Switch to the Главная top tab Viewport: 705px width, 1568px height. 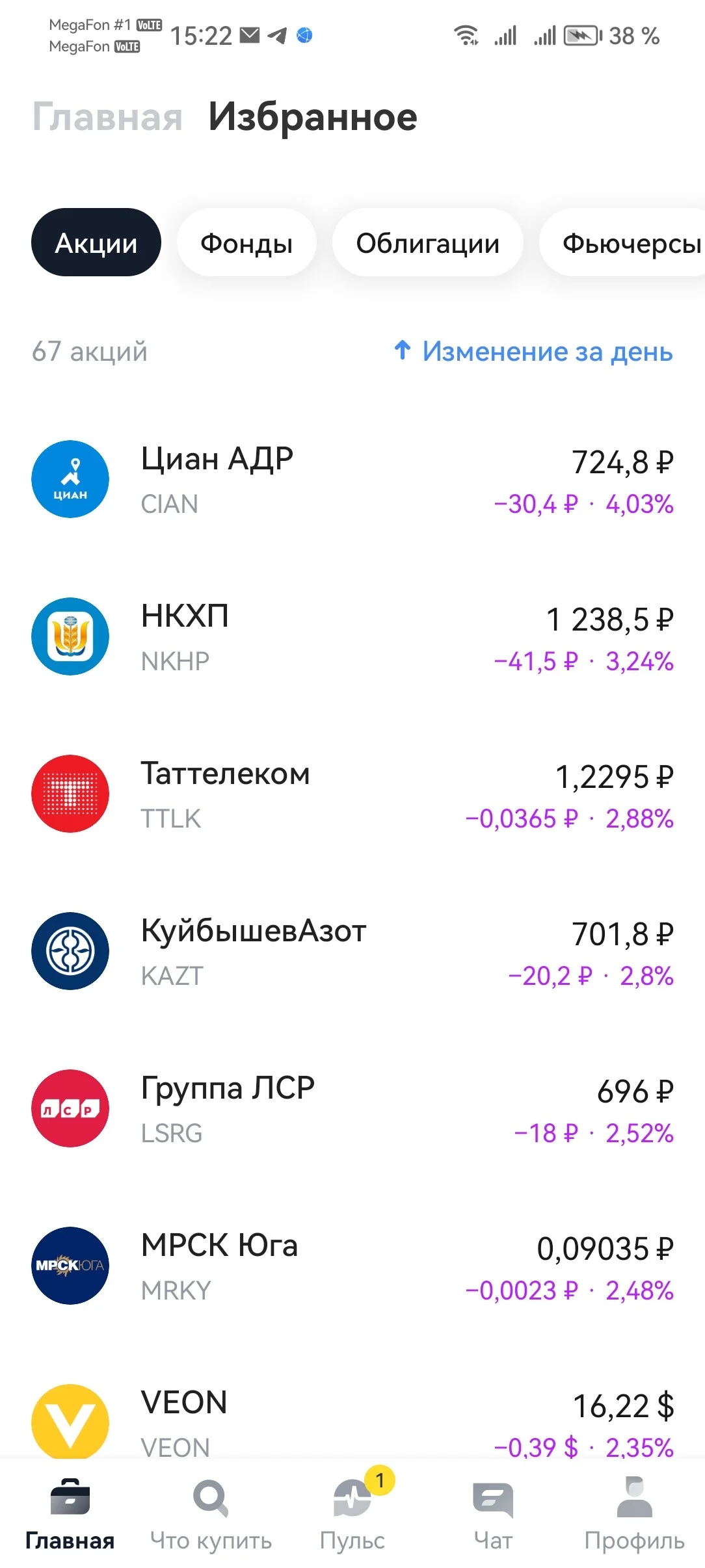coord(107,117)
